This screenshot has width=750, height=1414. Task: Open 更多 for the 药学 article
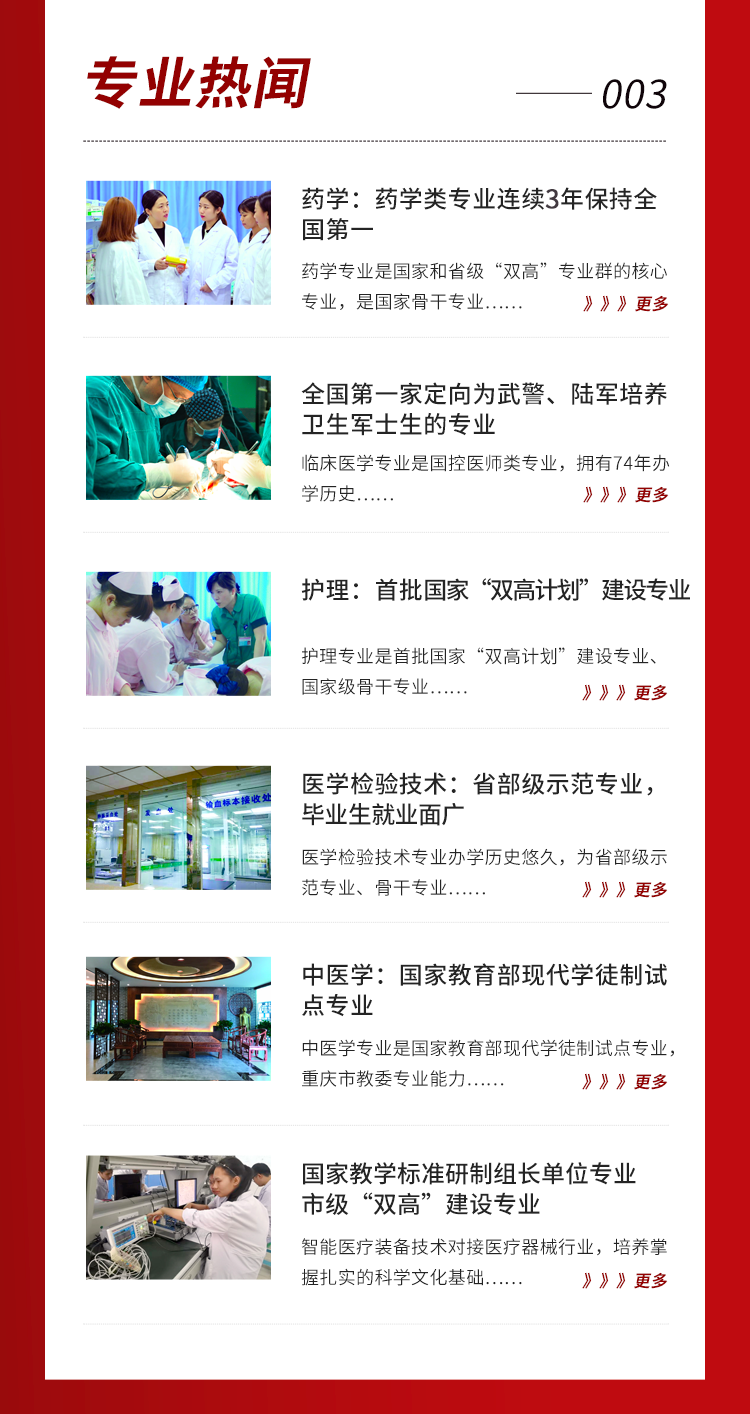tap(626, 303)
